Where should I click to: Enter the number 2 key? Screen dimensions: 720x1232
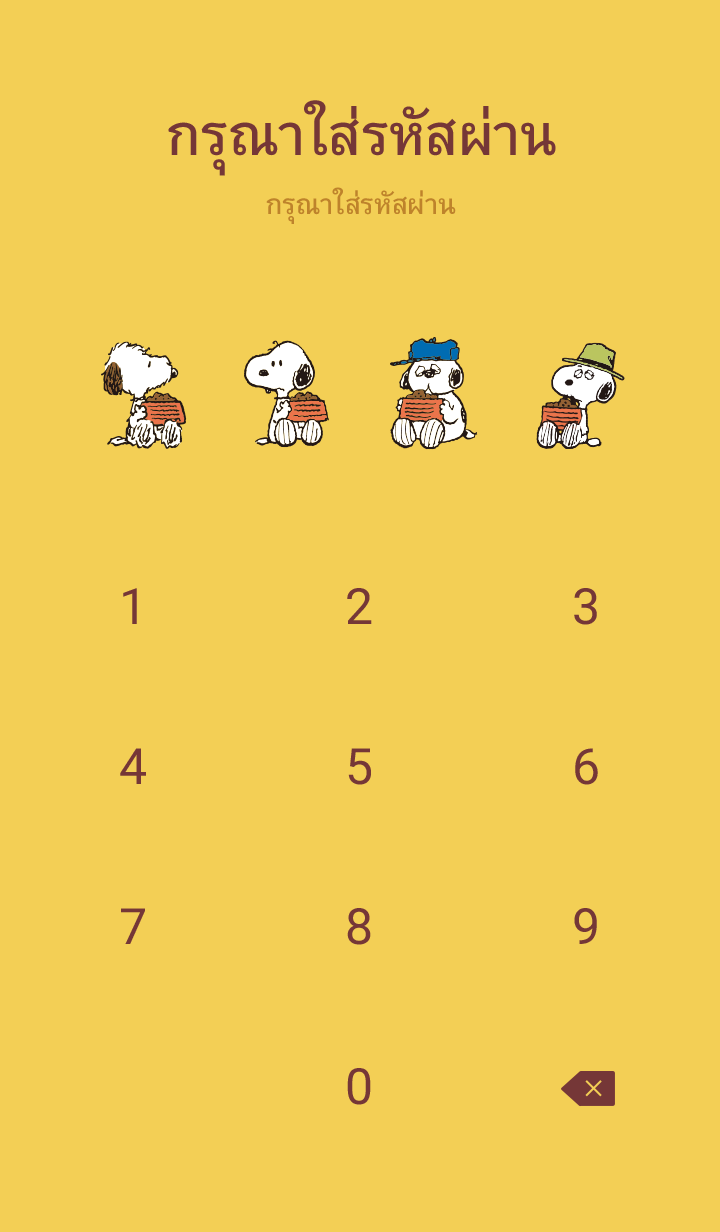(359, 608)
